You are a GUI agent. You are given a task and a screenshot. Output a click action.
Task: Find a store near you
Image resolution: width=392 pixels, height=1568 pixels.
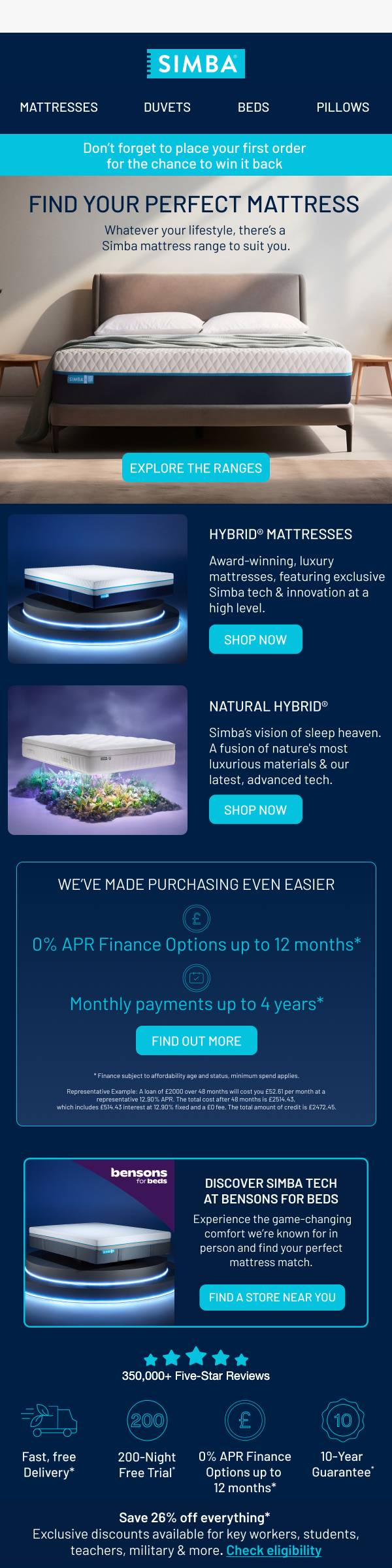272,1298
